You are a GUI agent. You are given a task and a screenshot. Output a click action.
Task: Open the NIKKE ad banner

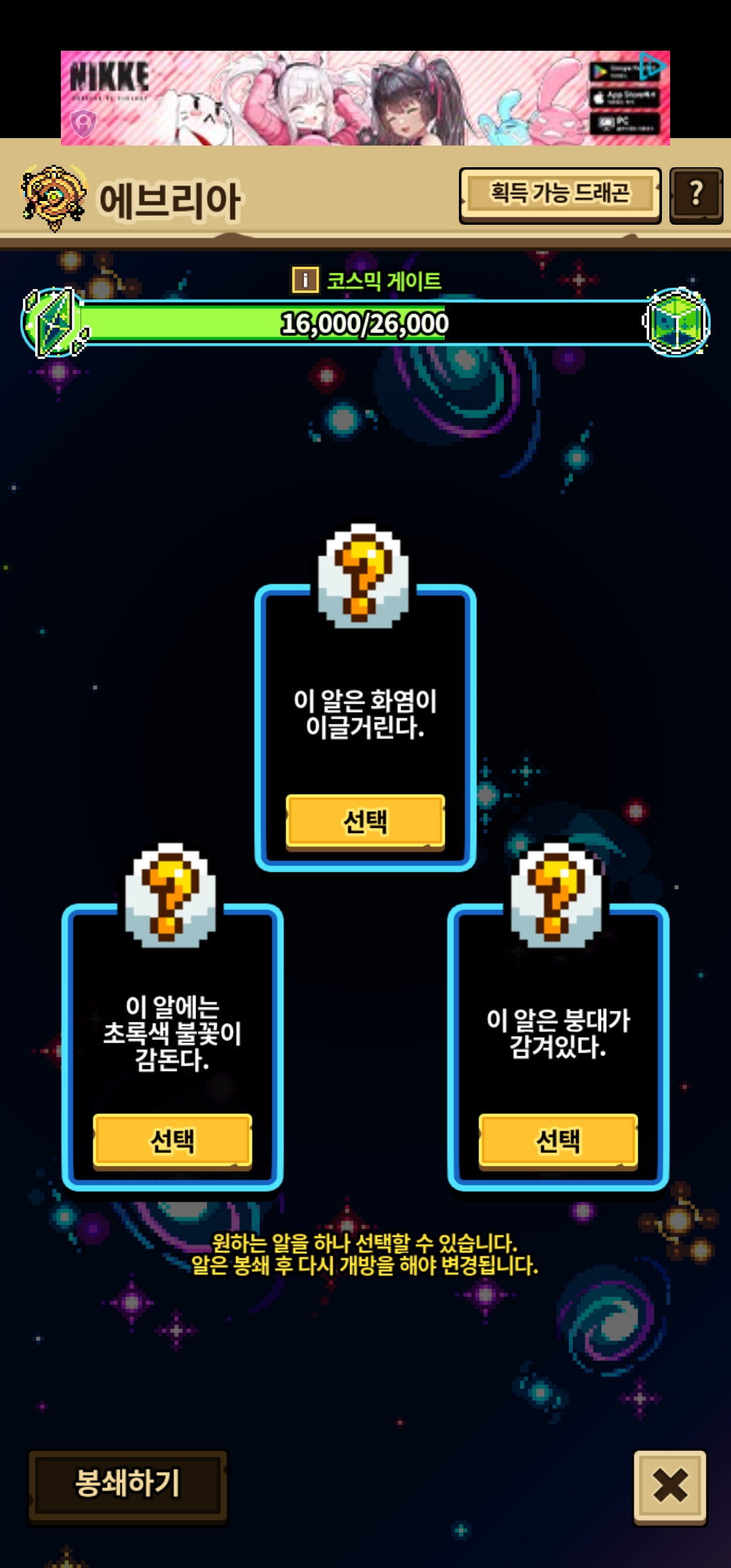365,98
